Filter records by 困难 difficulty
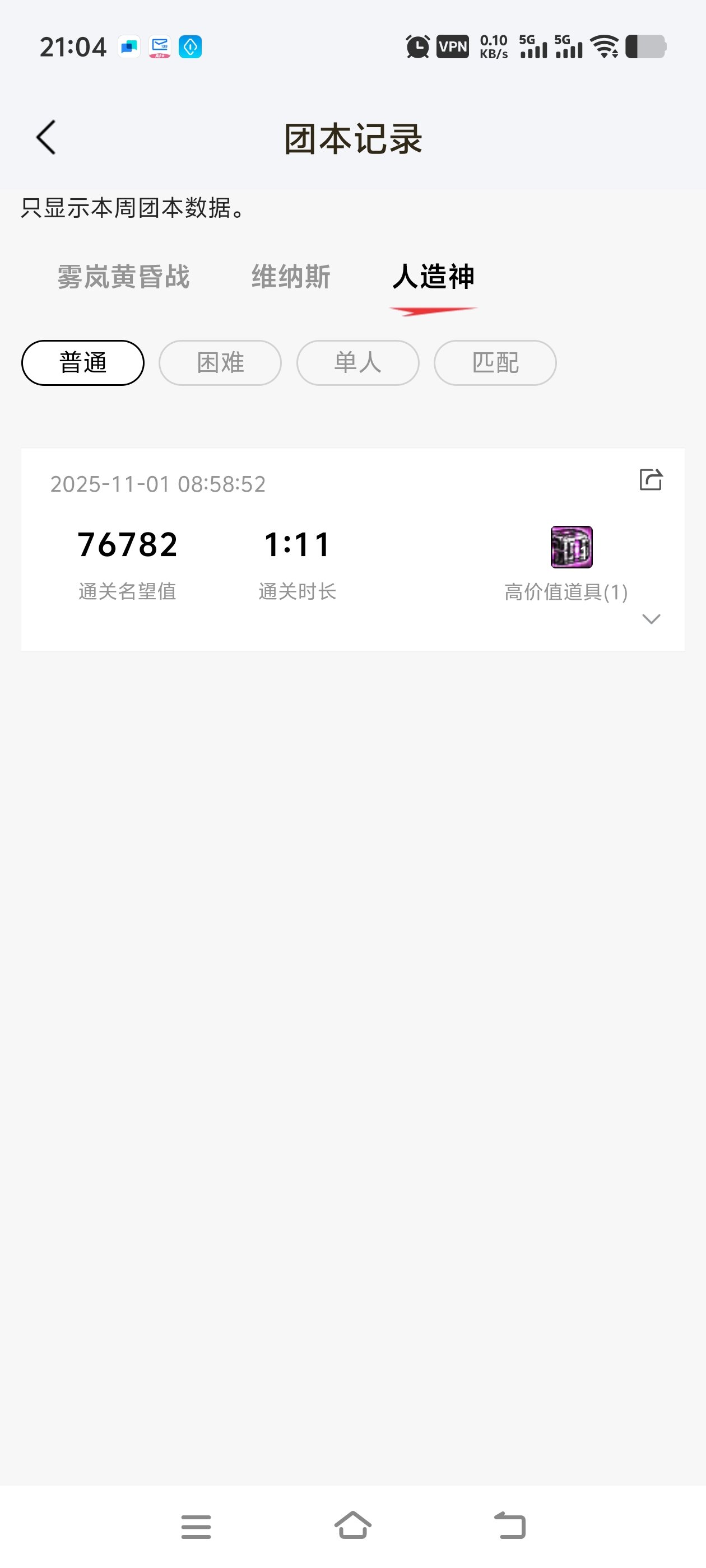706x1568 pixels. [220, 363]
